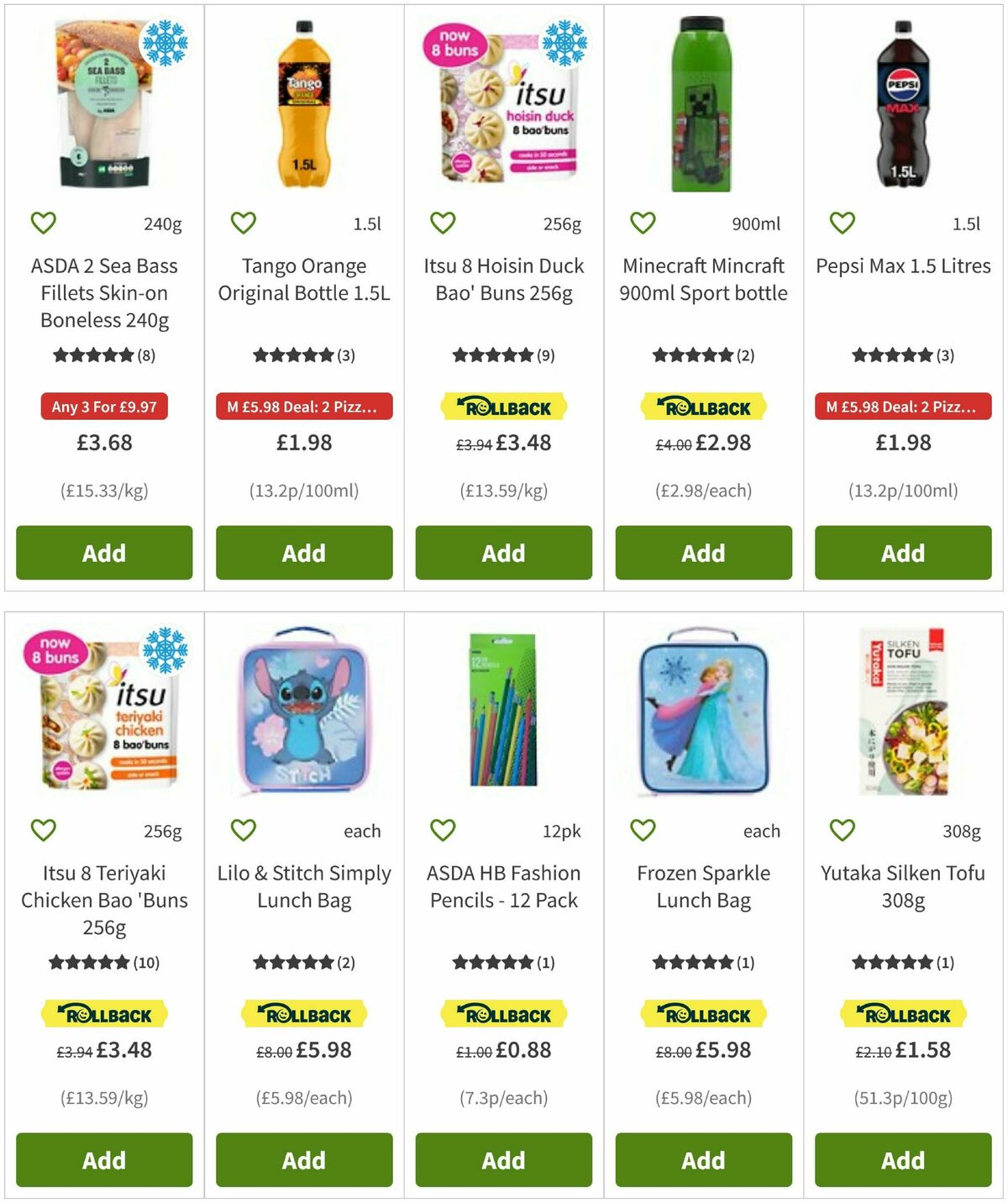The image size is (1008, 1203).
Task: Click the Rollback badge on ASDA HB Fashion Pencils
Action: [503, 1014]
